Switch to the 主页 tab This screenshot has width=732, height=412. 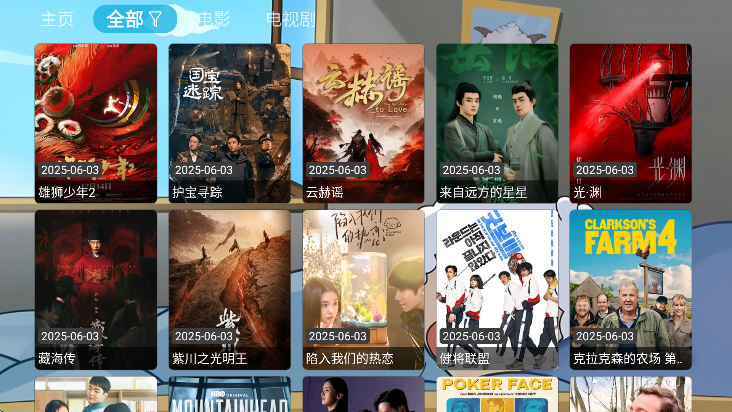pos(57,19)
